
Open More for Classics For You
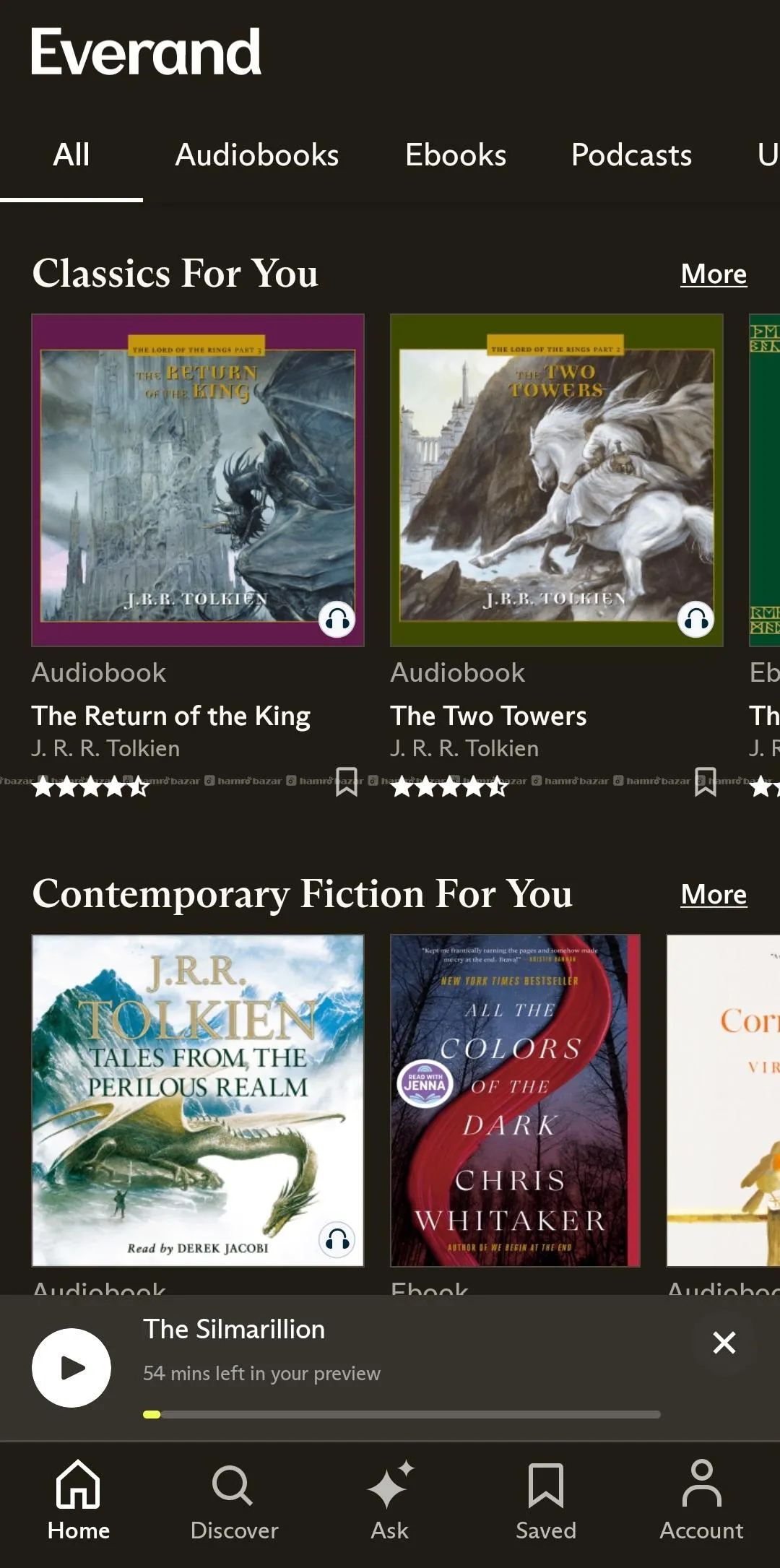[x=713, y=274]
